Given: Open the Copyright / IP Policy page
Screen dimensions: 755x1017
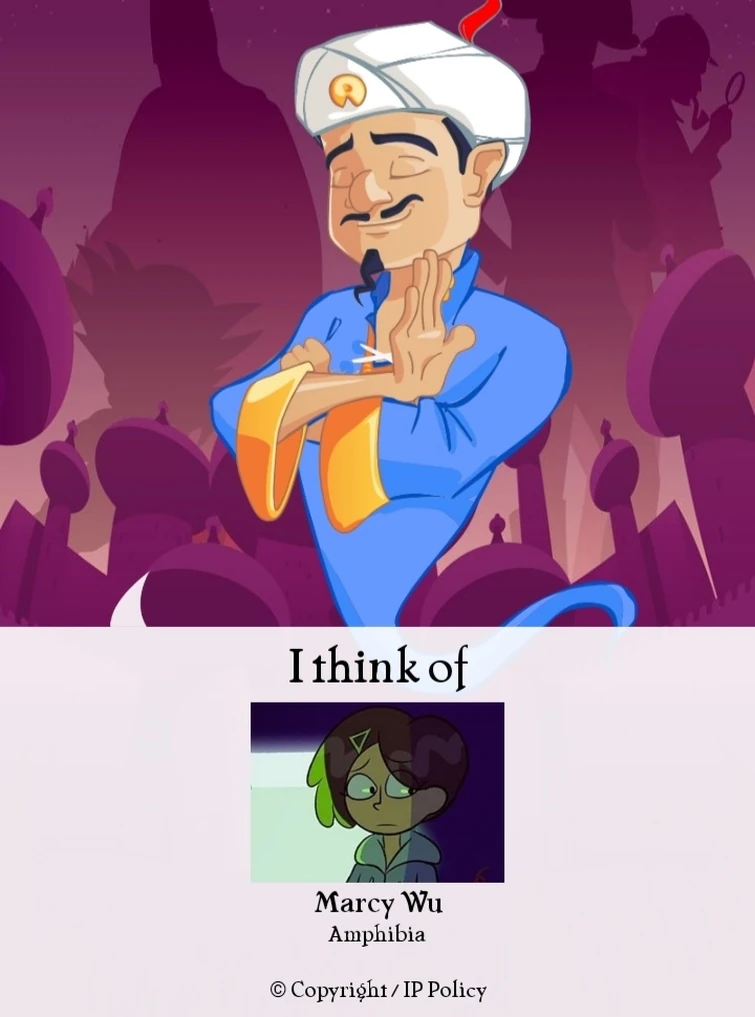Looking at the screenshot, I should tap(377, 990).
